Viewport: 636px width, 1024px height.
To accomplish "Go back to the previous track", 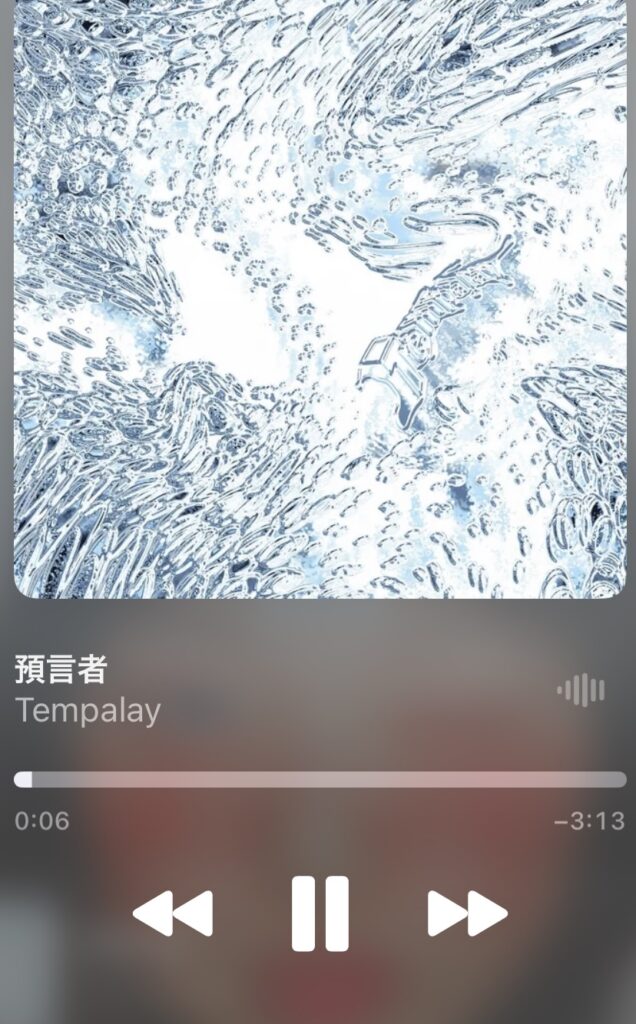I will 173,913.
